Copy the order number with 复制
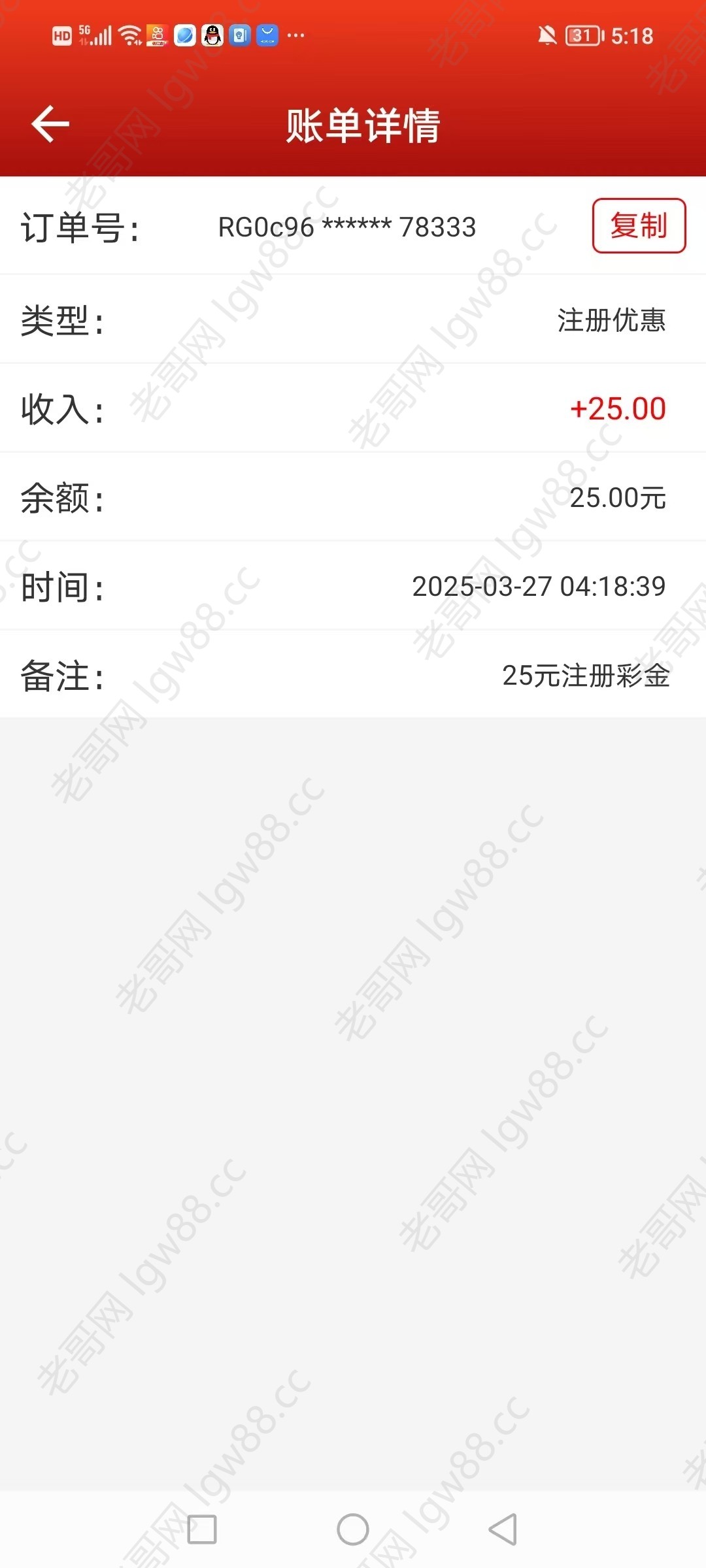Screen dimensions: 706x1568 [x=639, y=226]
